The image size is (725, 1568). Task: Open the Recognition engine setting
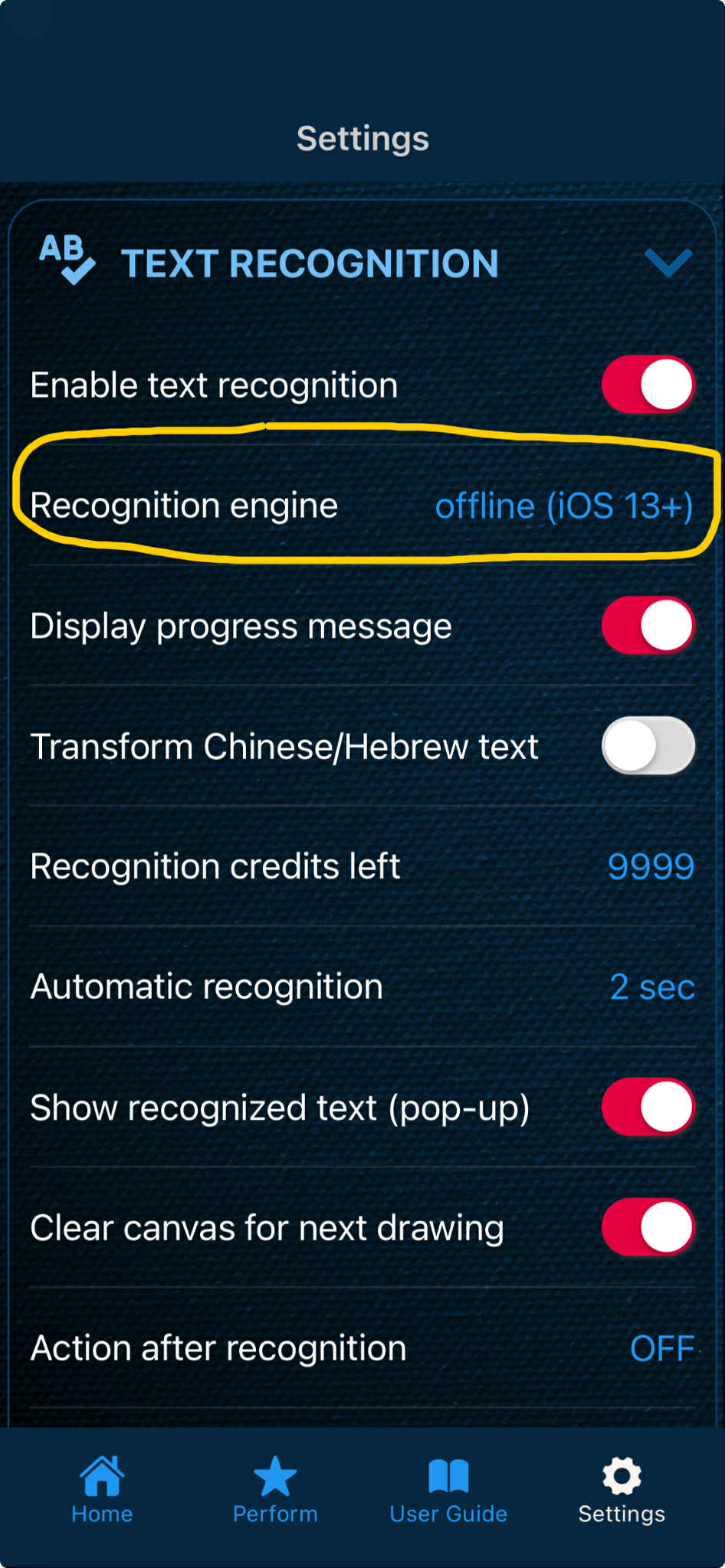pyautogui.click(x=563, y=506)
